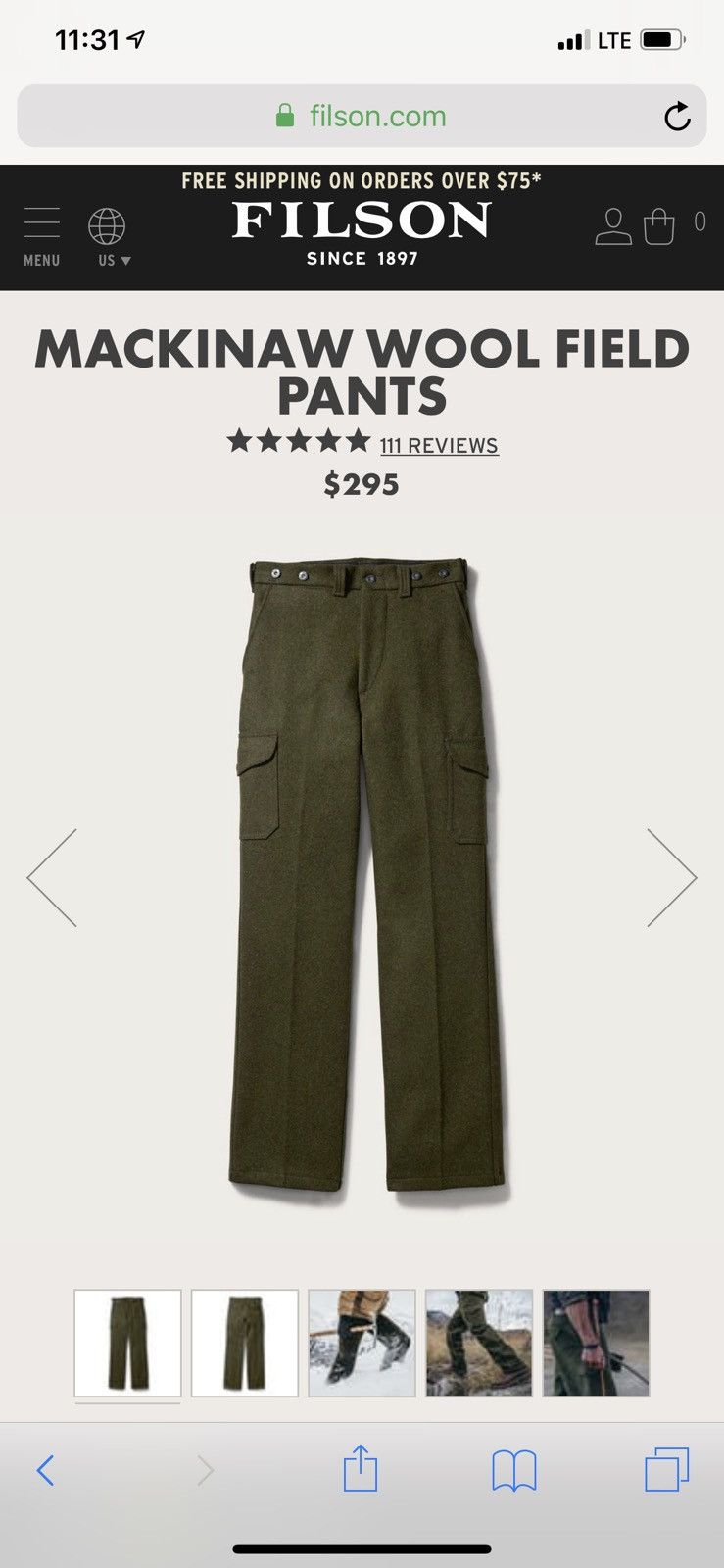
Task: Share this page
Action: [x=361, y=1467]
